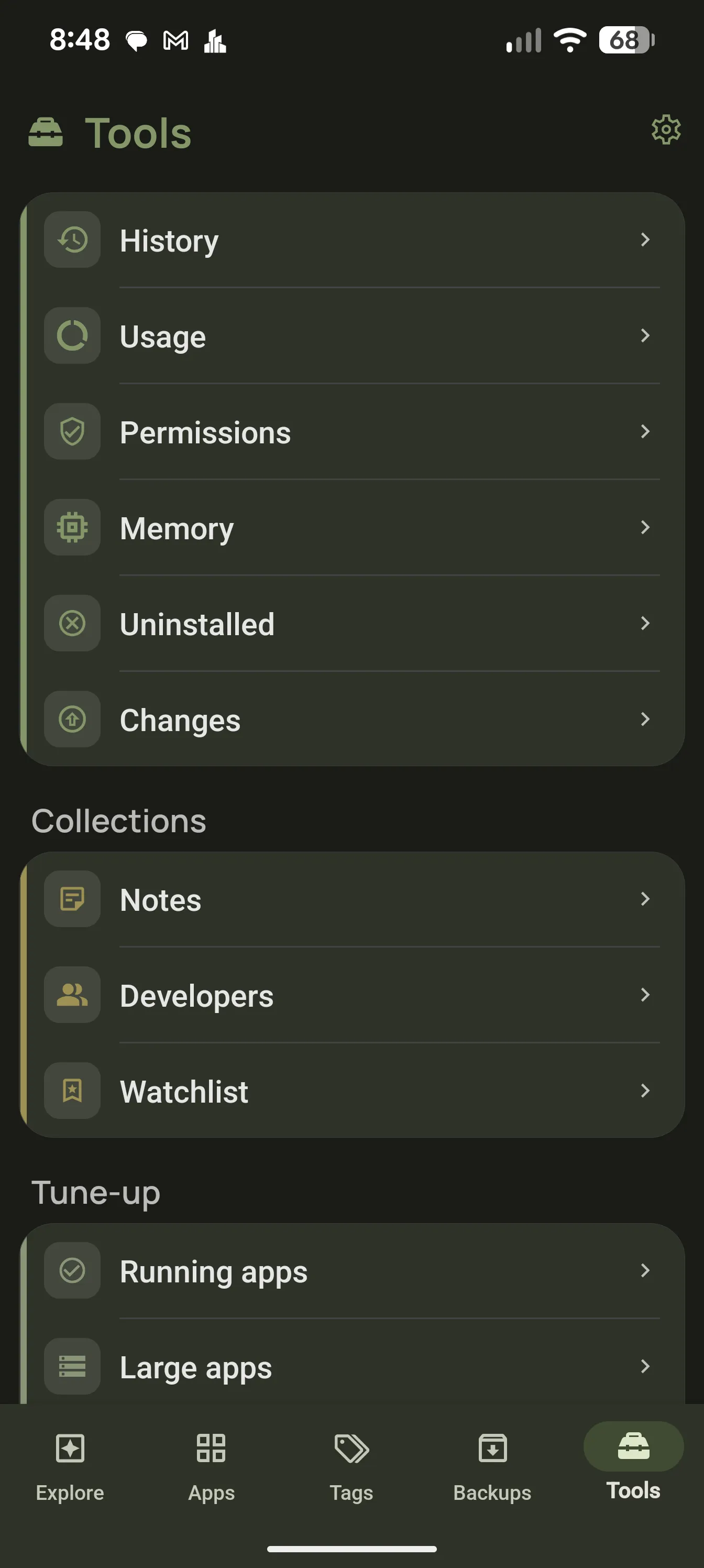Image resolution: width=704 pixels, height=1568 pixels.
Task: Click the Permissions shield icon
Action: tap(72, 431)
